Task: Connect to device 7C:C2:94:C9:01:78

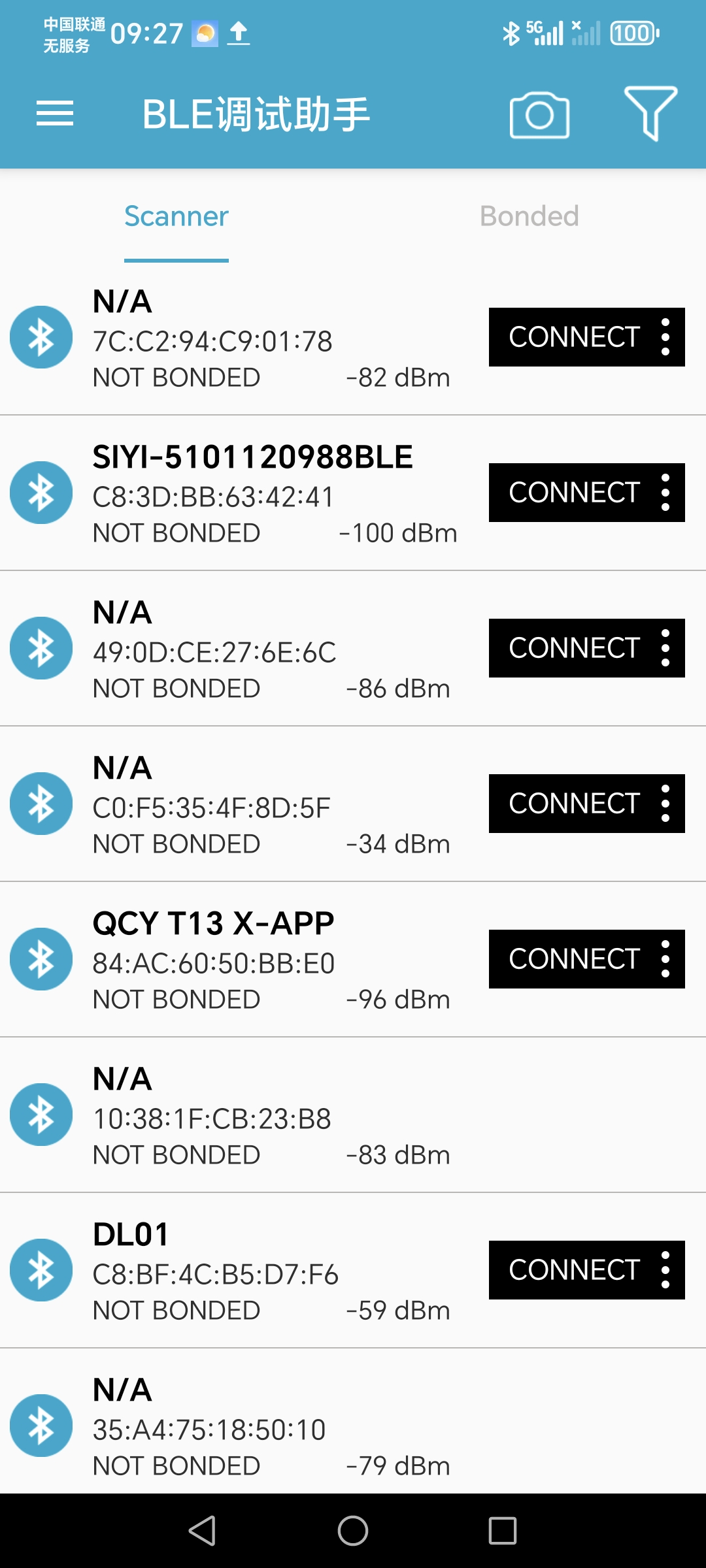Action: pos(574,337)
